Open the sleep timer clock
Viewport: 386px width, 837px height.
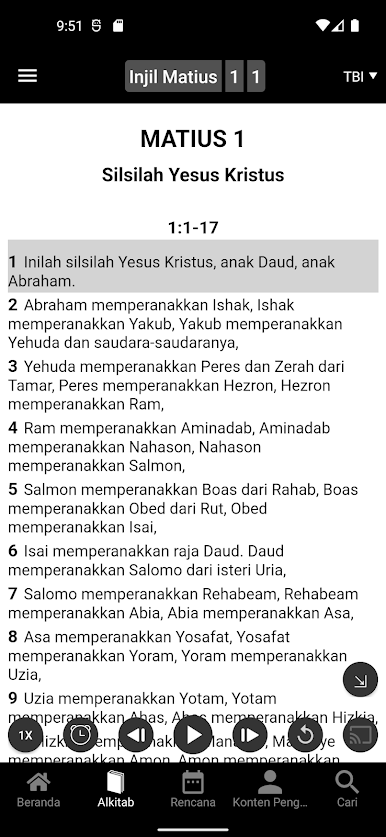pyautogui.click(x=81, y=735)
